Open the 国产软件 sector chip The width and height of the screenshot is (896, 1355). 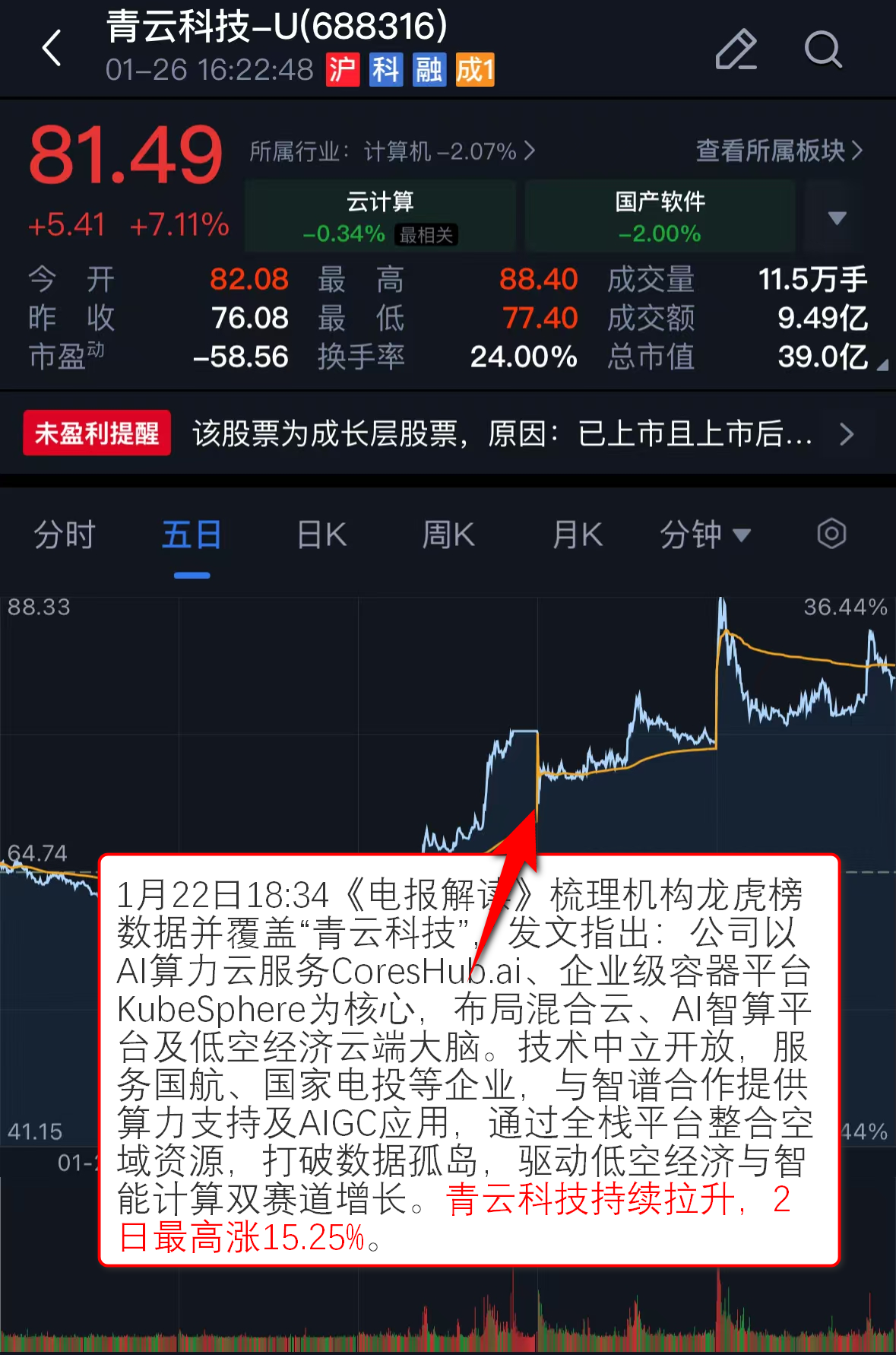click(660, 217)
